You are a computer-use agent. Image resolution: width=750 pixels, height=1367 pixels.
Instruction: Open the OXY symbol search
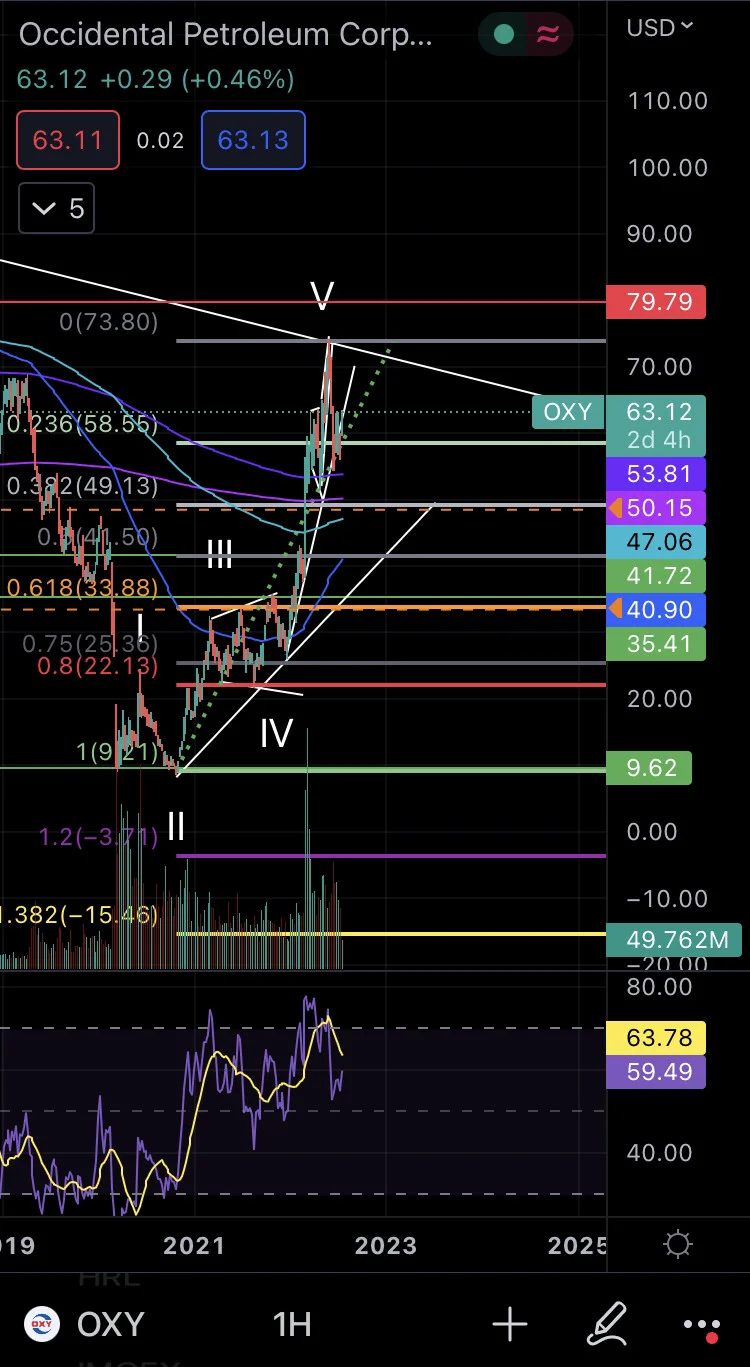[85, 1324]
